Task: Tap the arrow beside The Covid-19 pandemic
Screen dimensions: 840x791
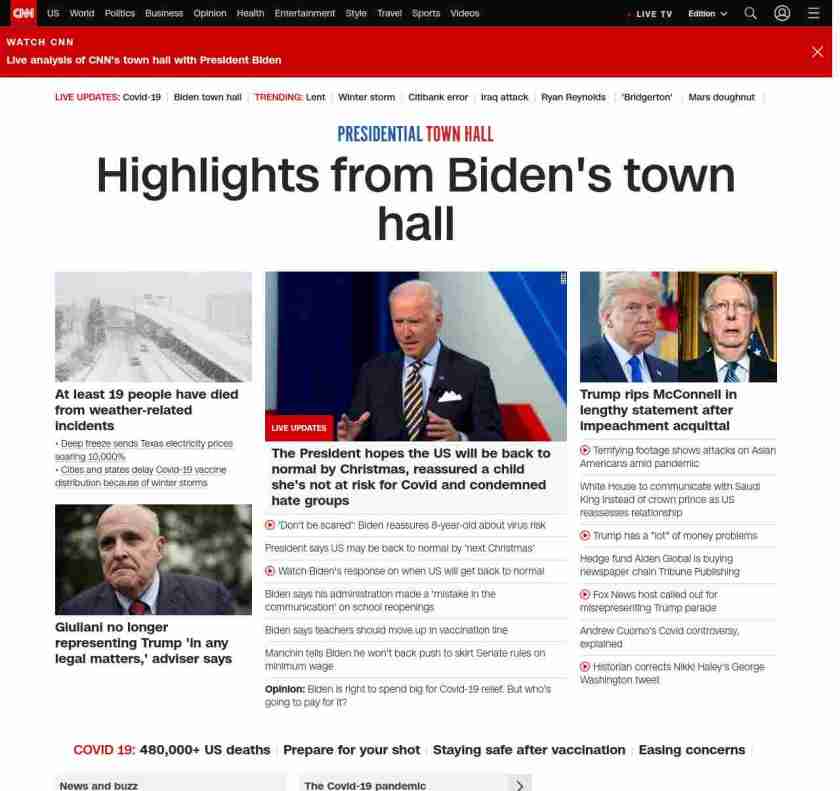Action: pos(519,785)
